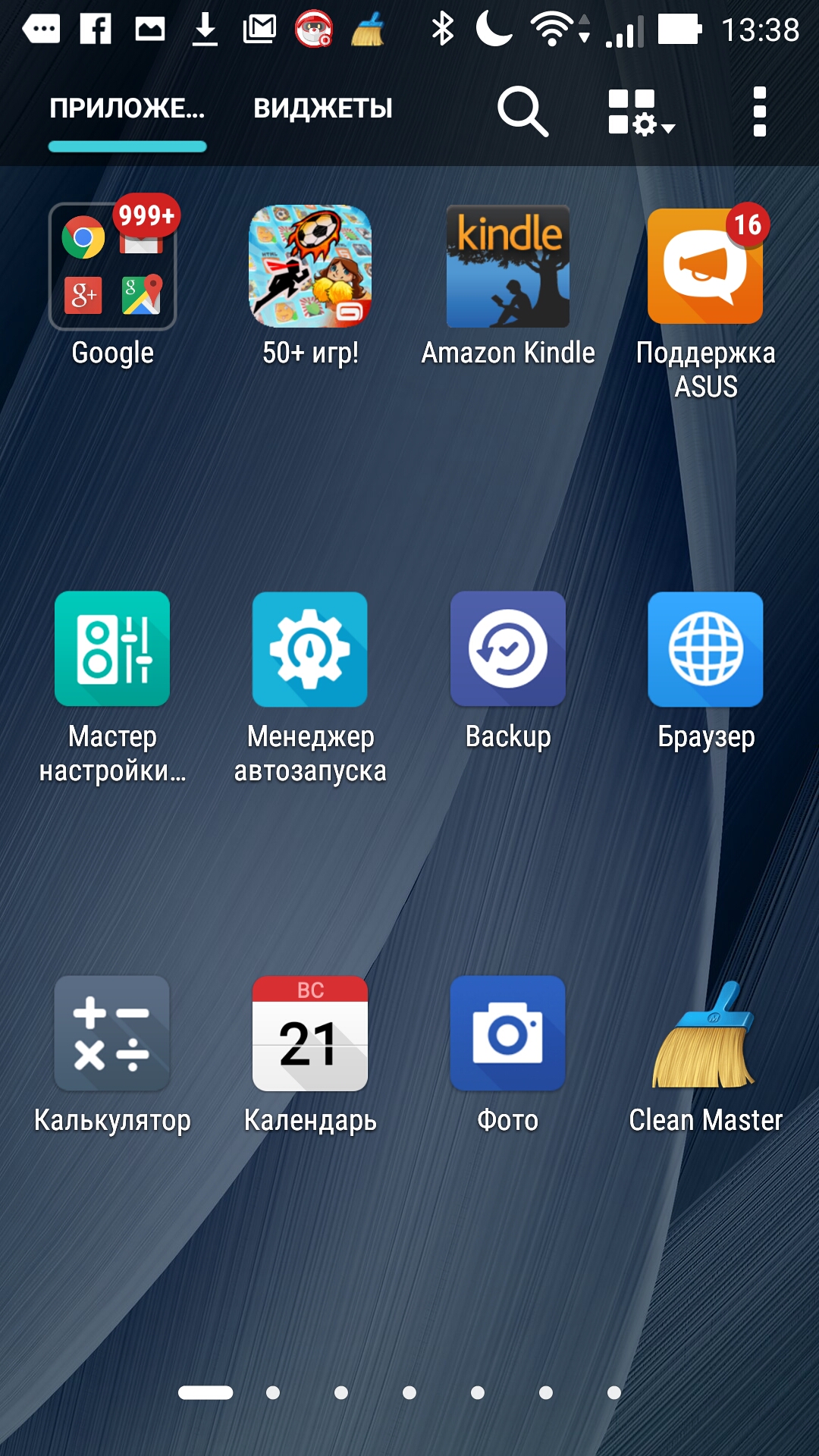819x1456 pixels.
Task: Open Amazon Kindle
Action: click(x=508, y=266)
